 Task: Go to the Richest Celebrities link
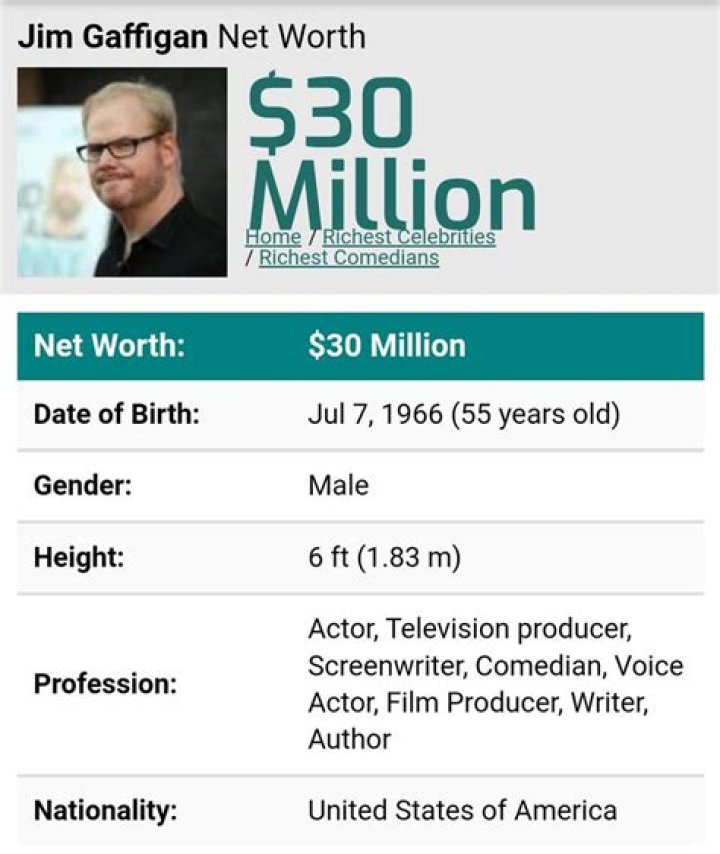click(x=408, y=237)
